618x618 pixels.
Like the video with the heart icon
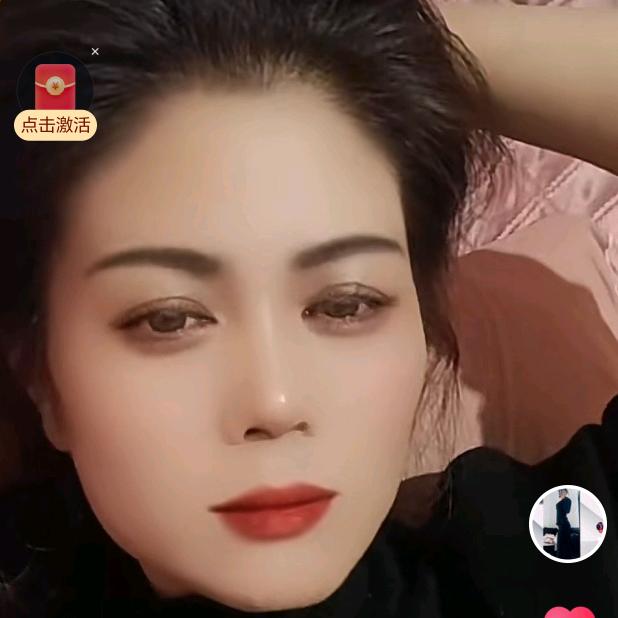tap(570, 611)
